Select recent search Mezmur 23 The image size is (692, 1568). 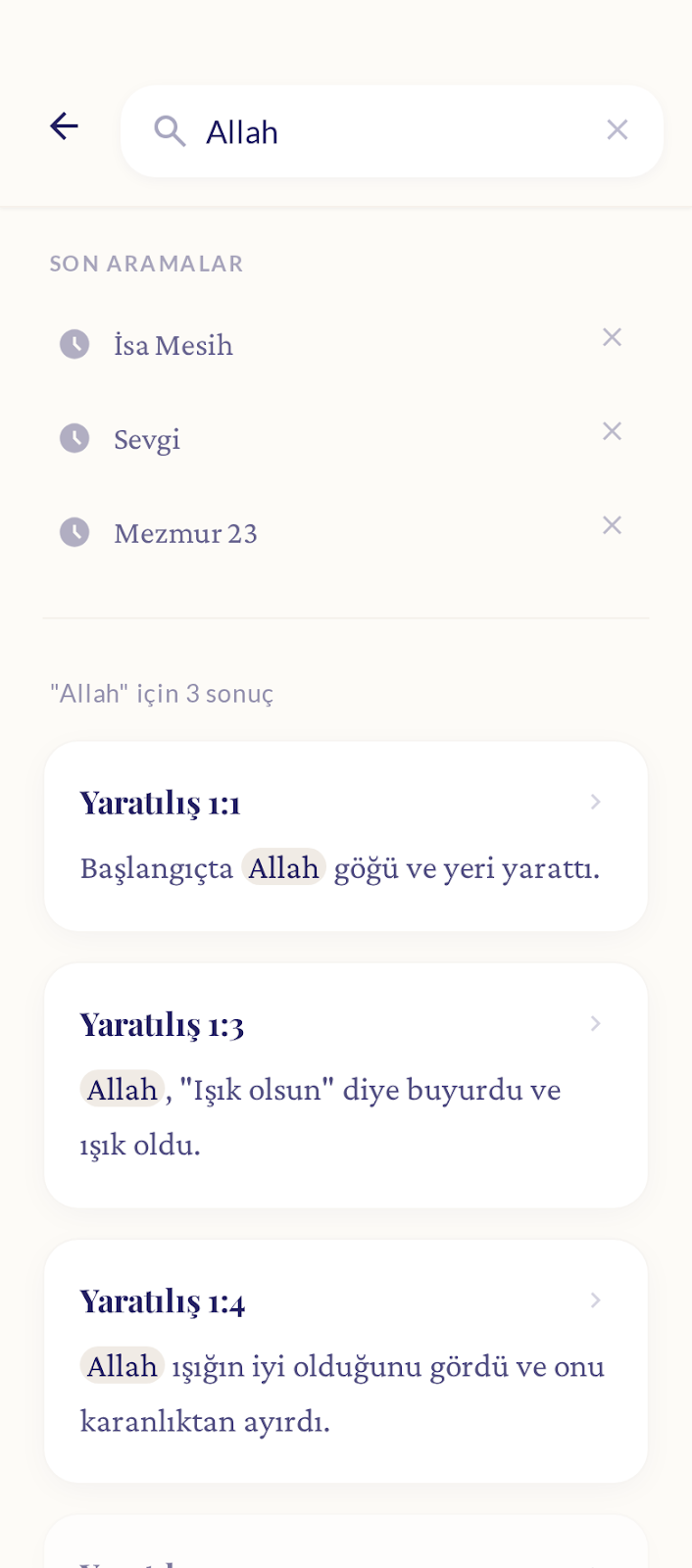pos(185,533)
